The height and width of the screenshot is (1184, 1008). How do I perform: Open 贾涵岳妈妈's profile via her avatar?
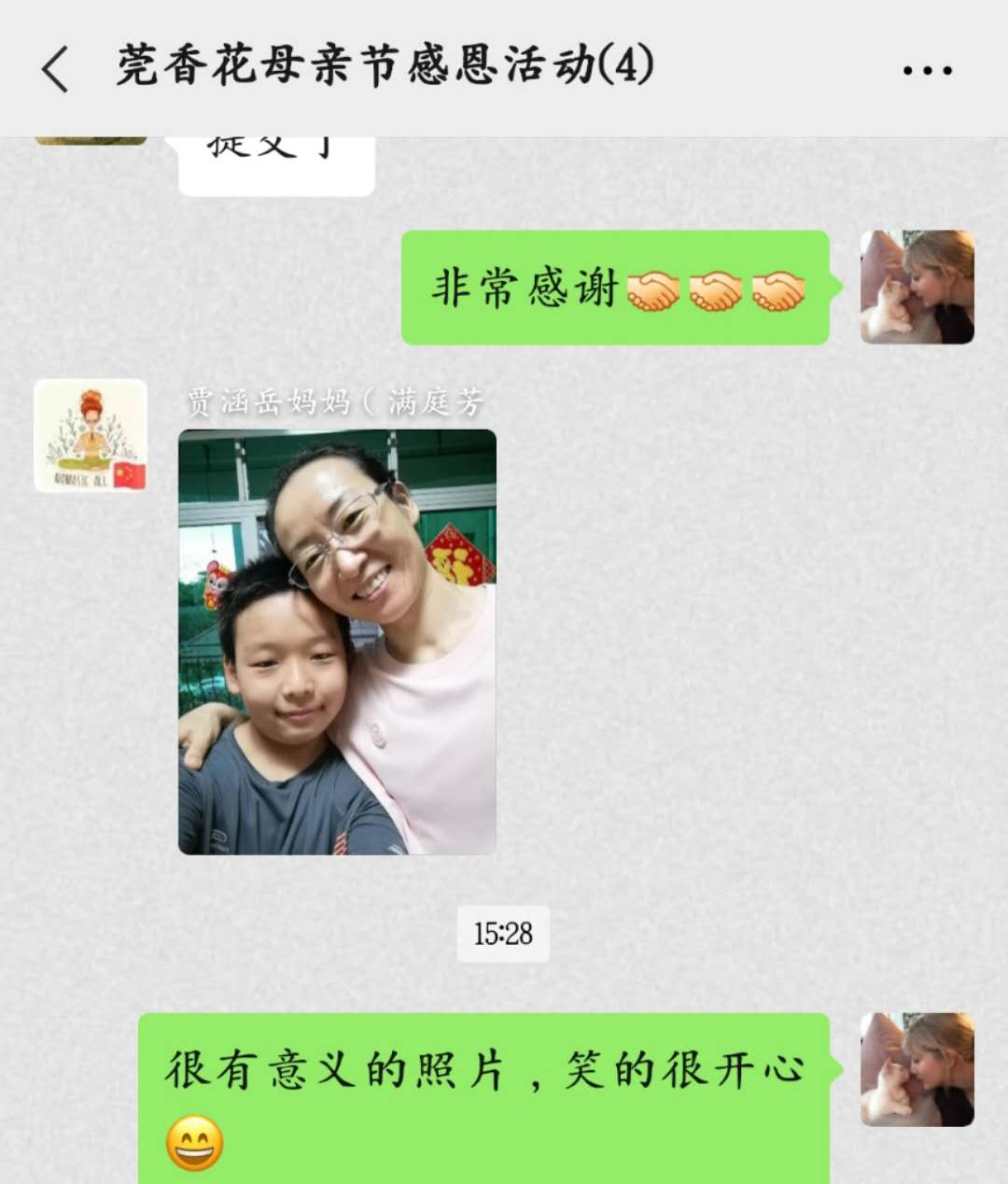[91, 435]
